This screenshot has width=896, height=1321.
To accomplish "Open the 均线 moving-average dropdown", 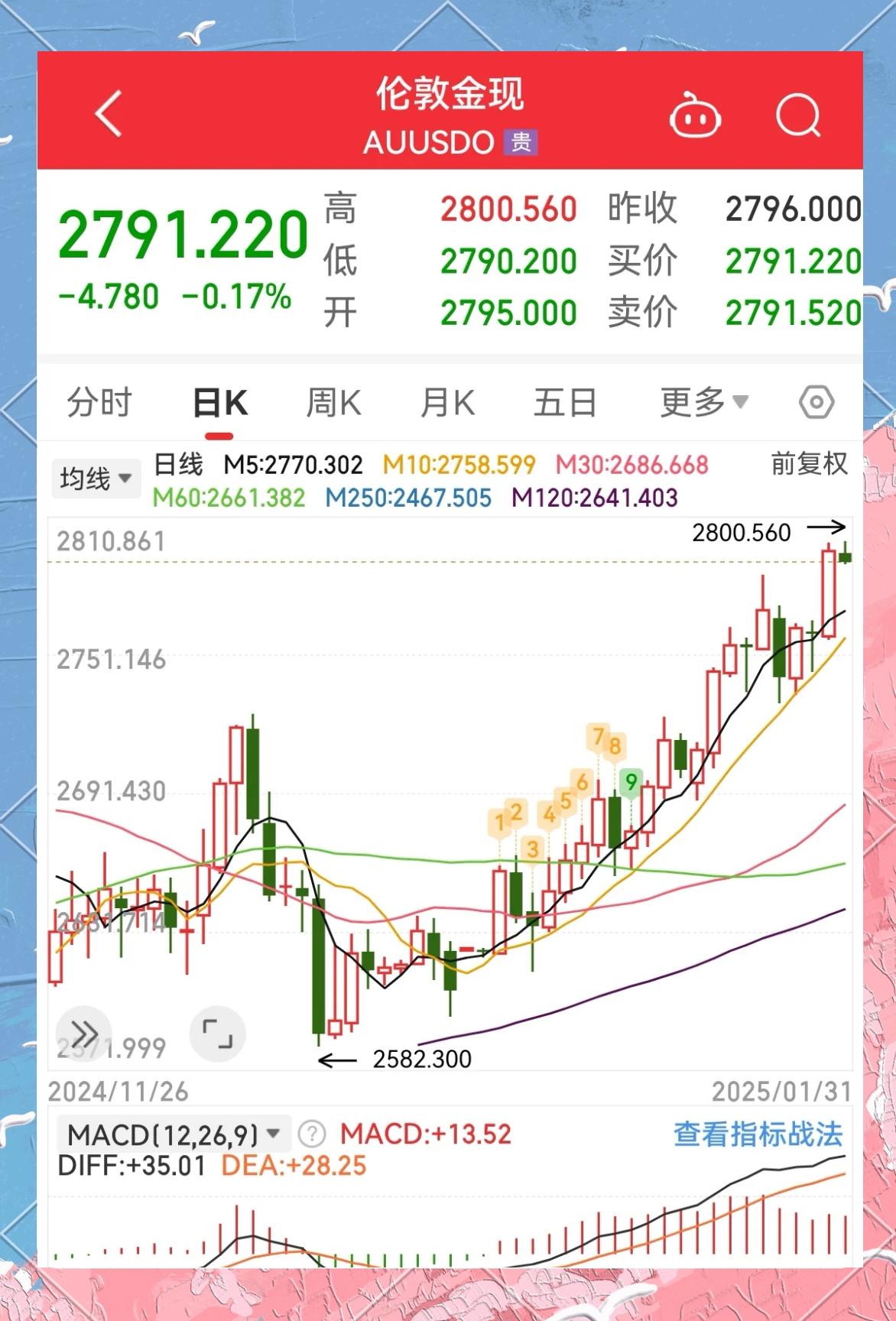I will [95, 476].
